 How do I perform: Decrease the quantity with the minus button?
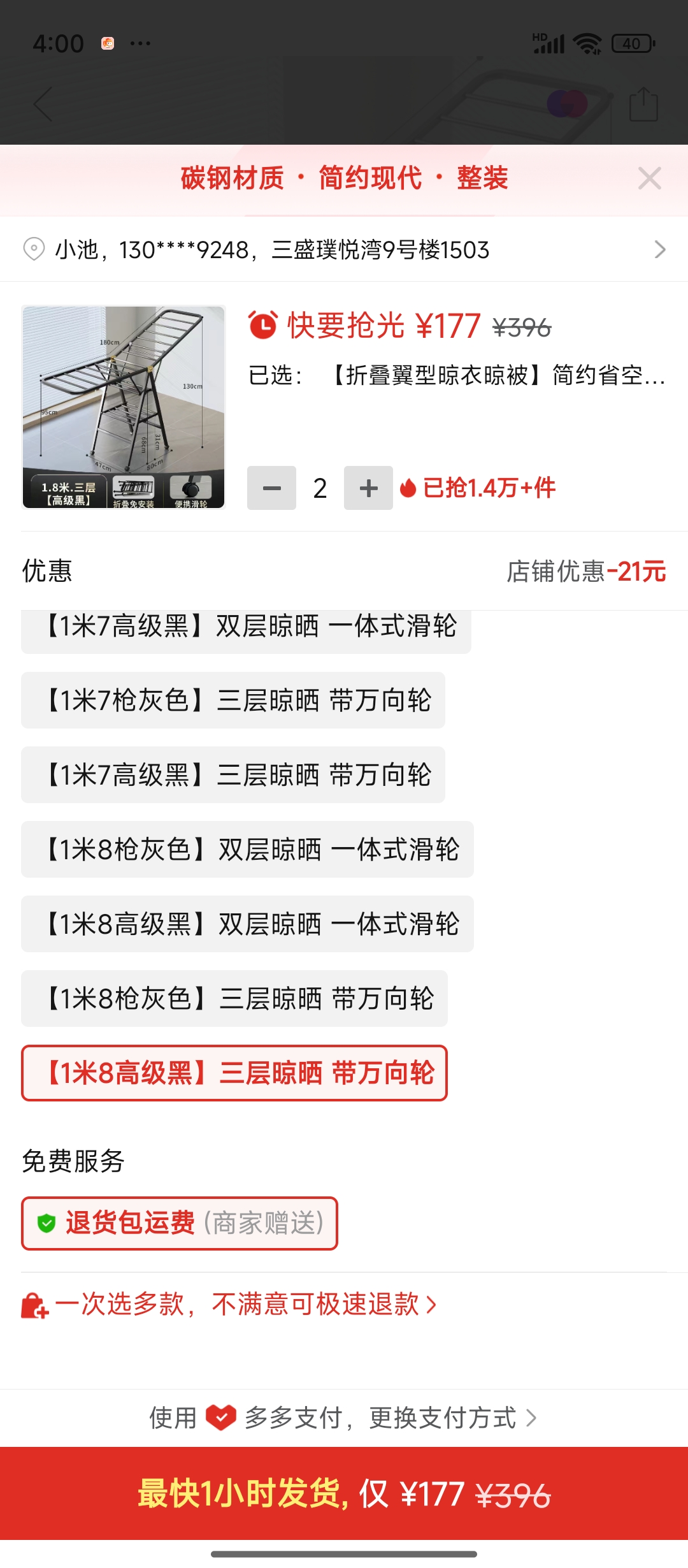(271, 488)
